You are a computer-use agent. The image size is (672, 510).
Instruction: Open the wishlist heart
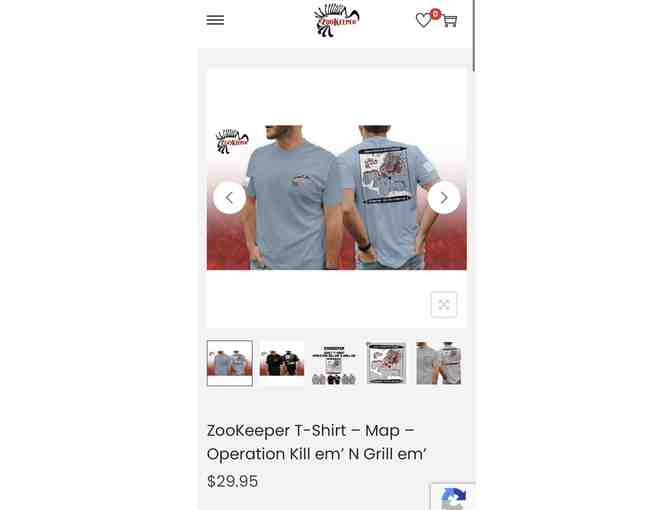(x=423, y=20)
